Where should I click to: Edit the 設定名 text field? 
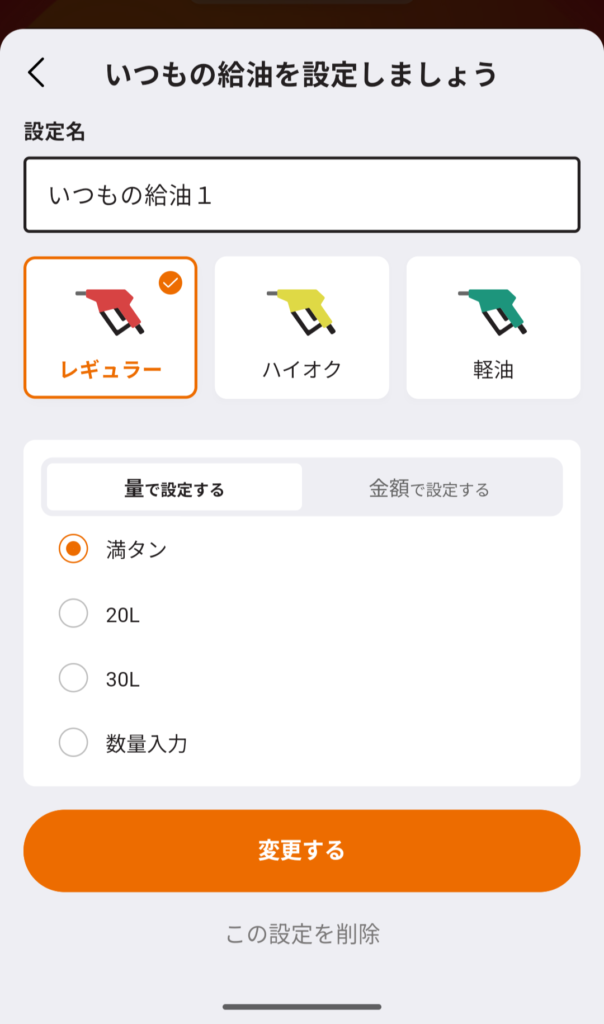301,195
